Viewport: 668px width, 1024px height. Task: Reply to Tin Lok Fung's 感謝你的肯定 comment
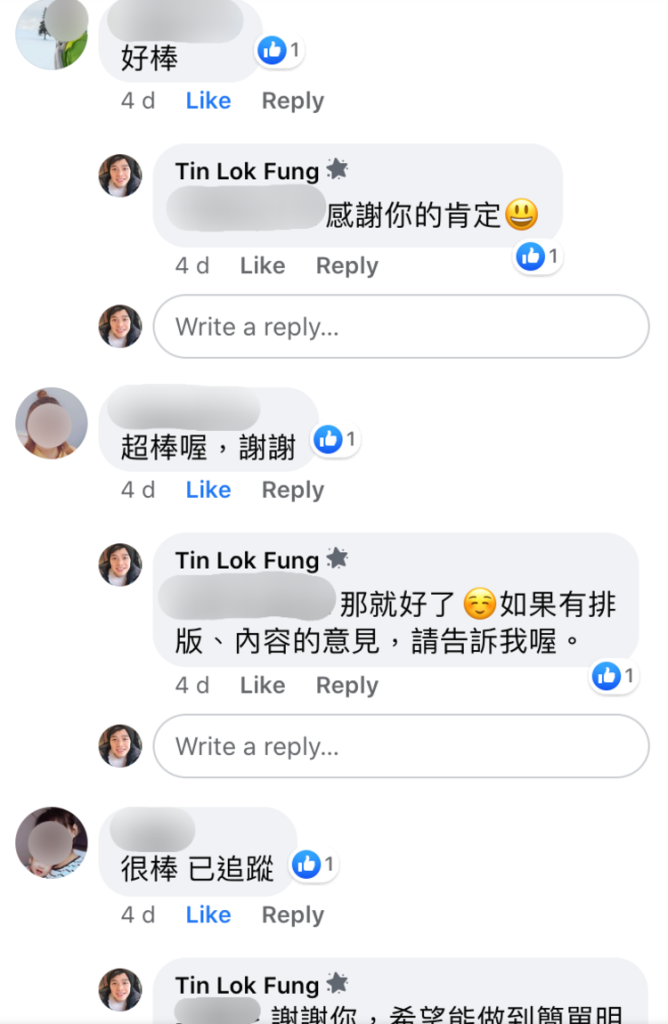pos(346,266)
